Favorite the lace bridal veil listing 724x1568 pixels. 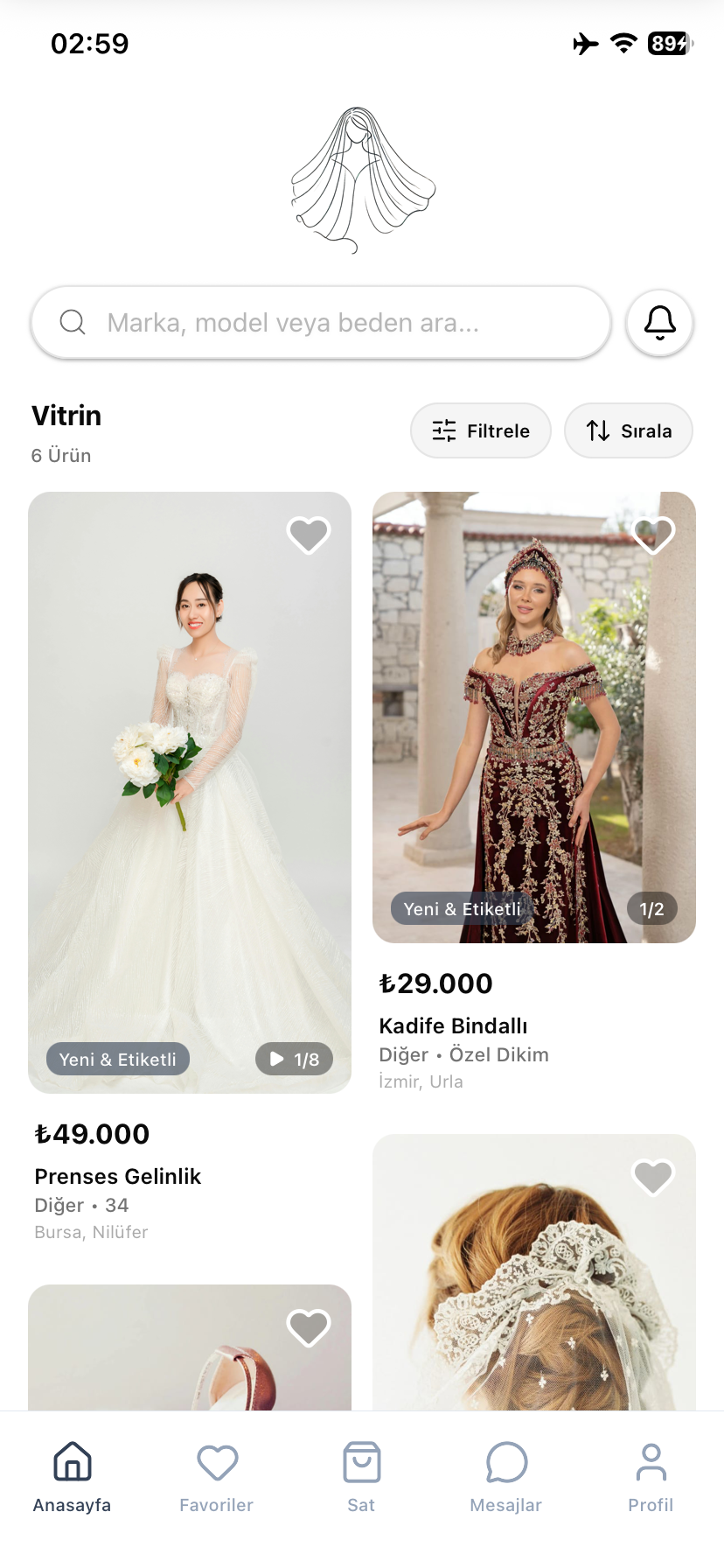click(653, 1177)
